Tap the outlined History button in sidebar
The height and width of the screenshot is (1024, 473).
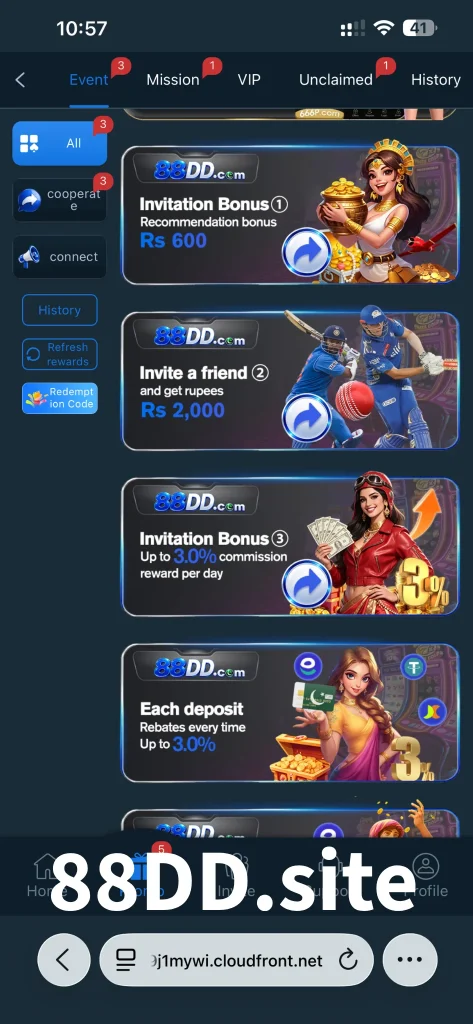(59, 310)
